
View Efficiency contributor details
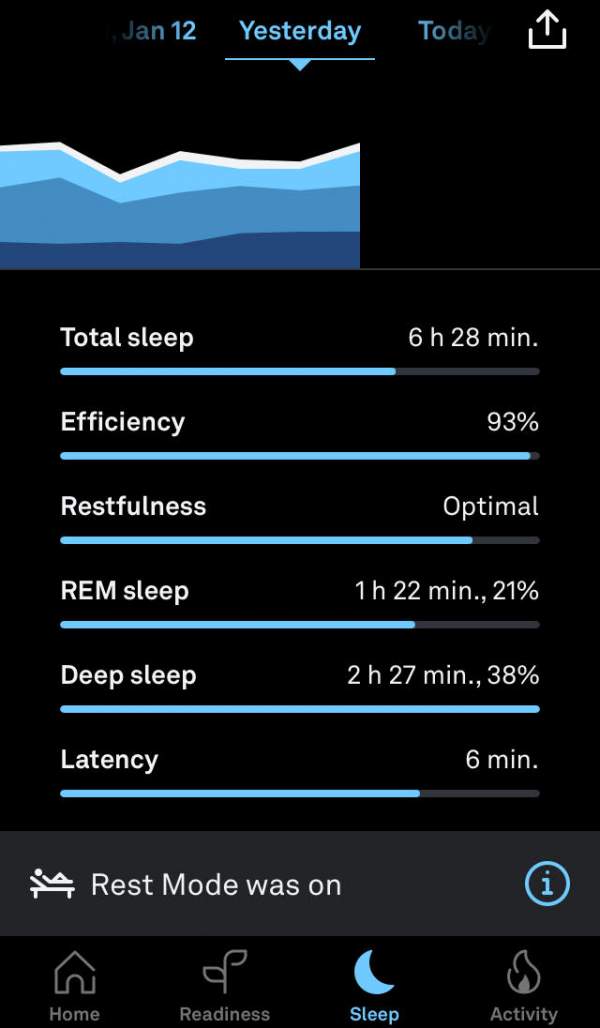click(300, 433)
